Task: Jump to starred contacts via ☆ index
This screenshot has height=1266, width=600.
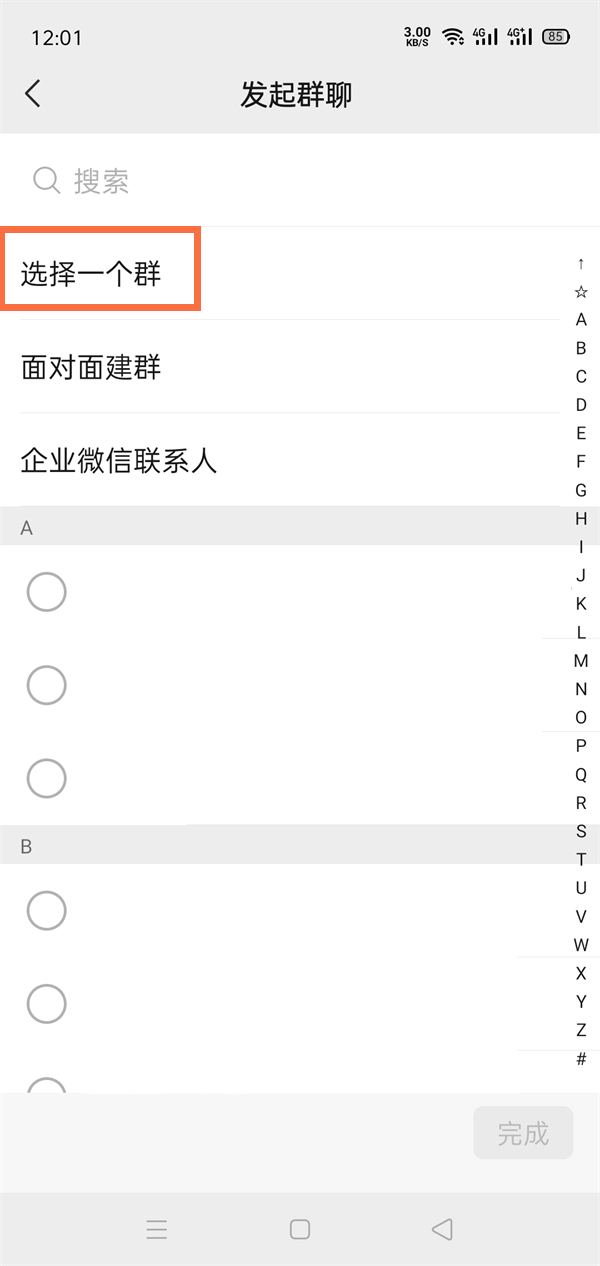Action: coord(581,292)
